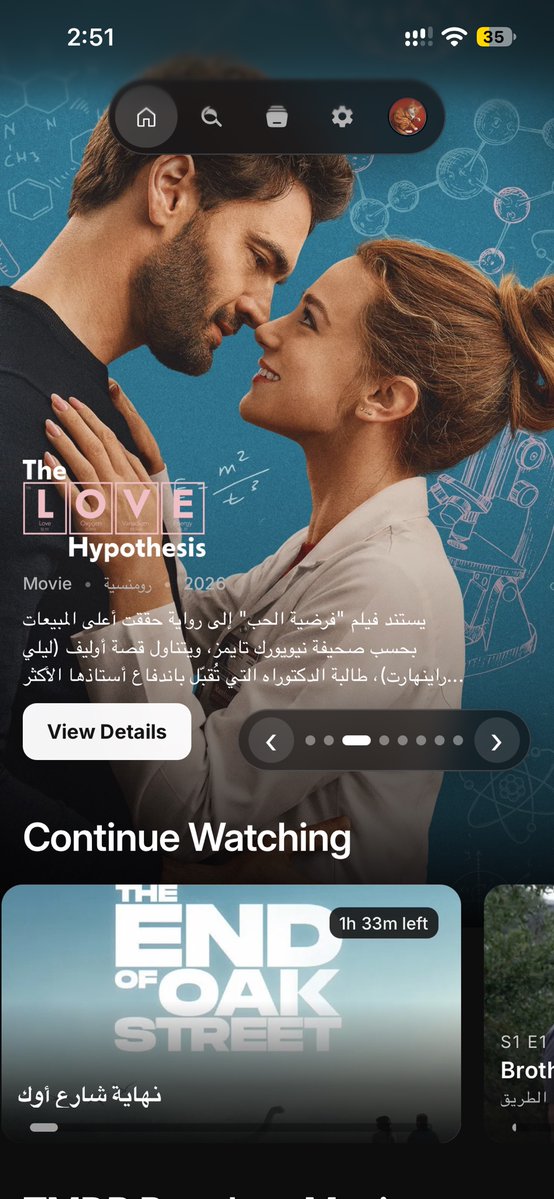554x1199 pixels.
Task: Open the library icon in top bar
Action: point(276,117)
